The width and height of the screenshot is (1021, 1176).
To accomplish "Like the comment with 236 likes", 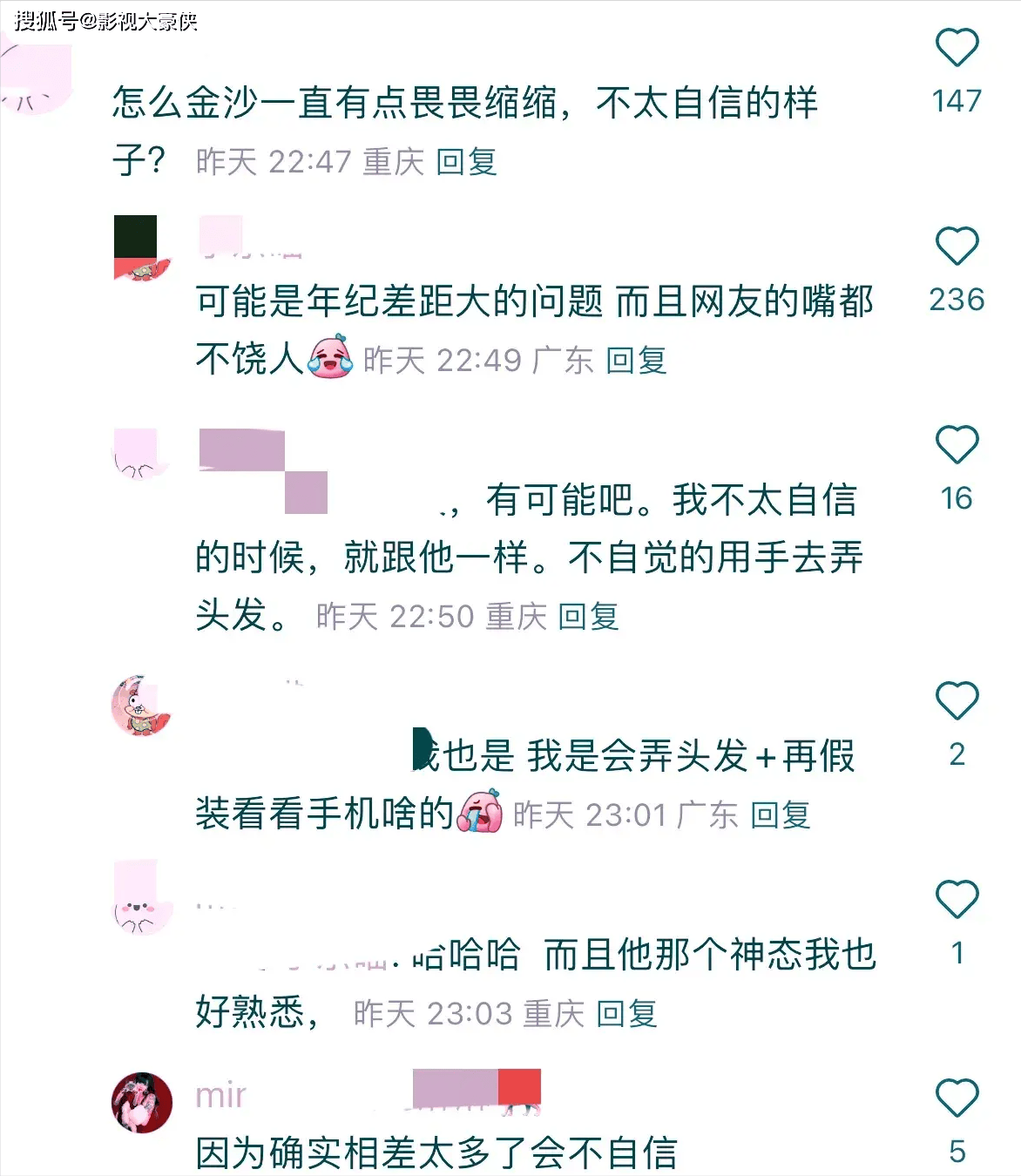I will [x=957, y=247].
